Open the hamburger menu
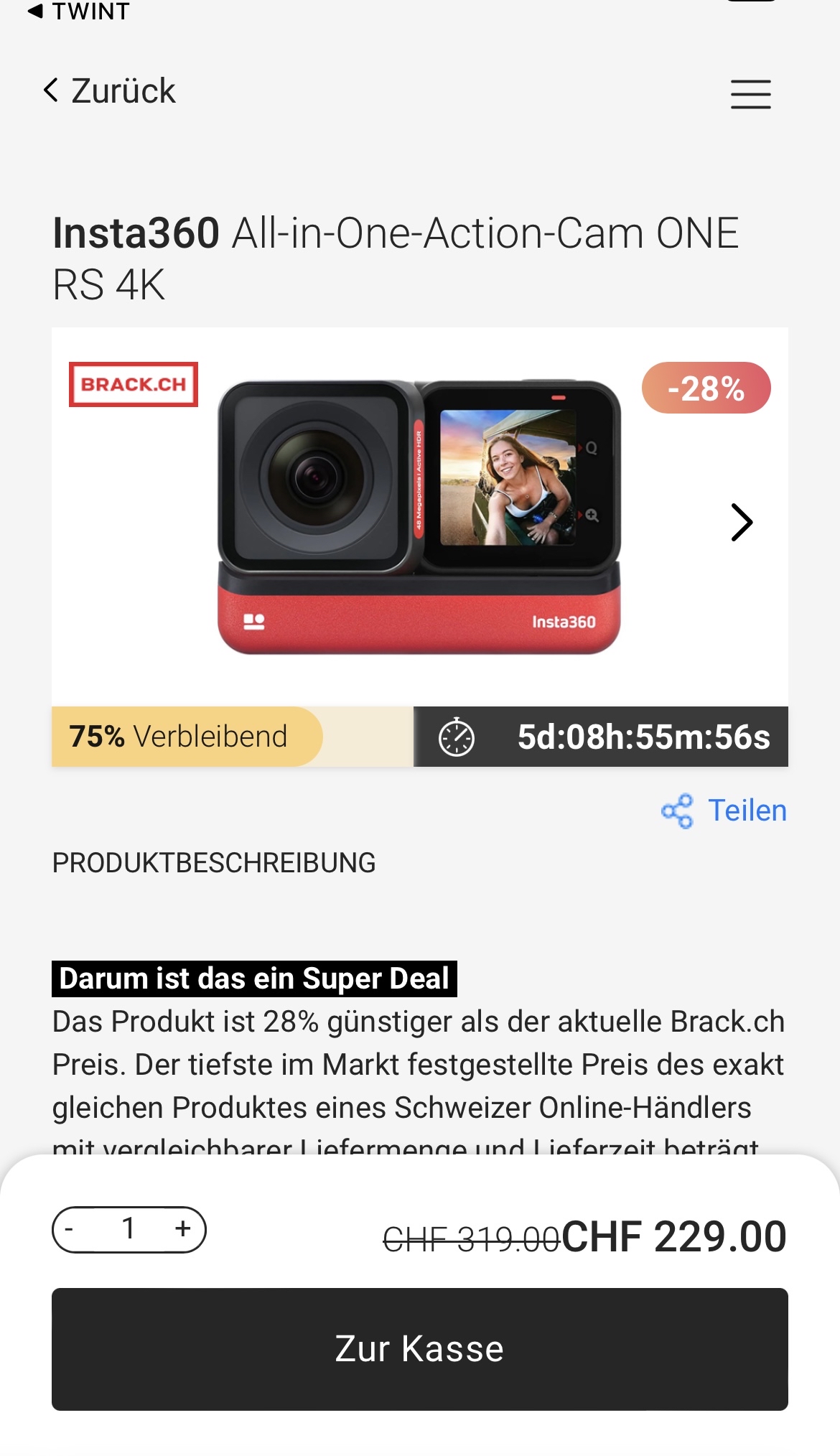 pos(750,94)
